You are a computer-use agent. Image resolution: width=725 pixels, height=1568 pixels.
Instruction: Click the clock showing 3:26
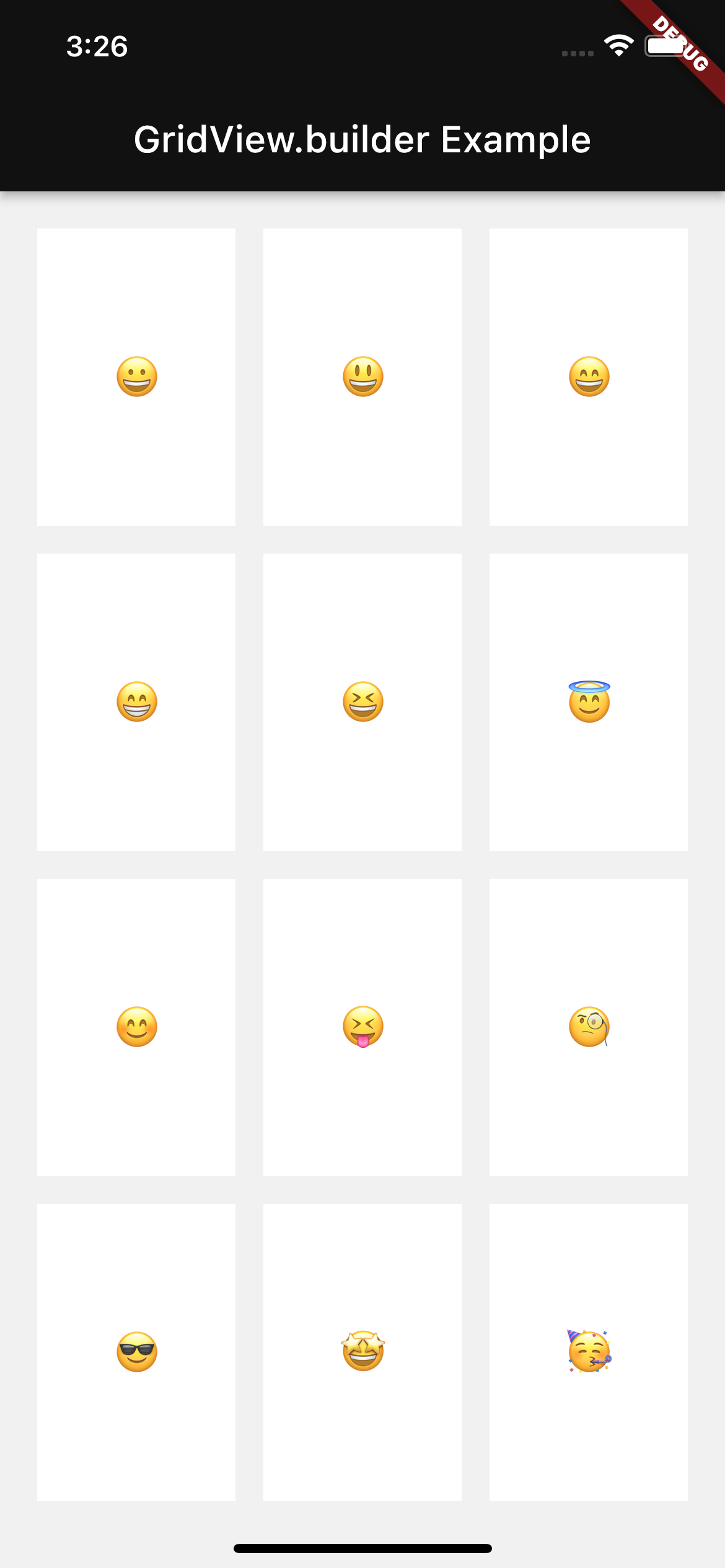click(97, 46)
